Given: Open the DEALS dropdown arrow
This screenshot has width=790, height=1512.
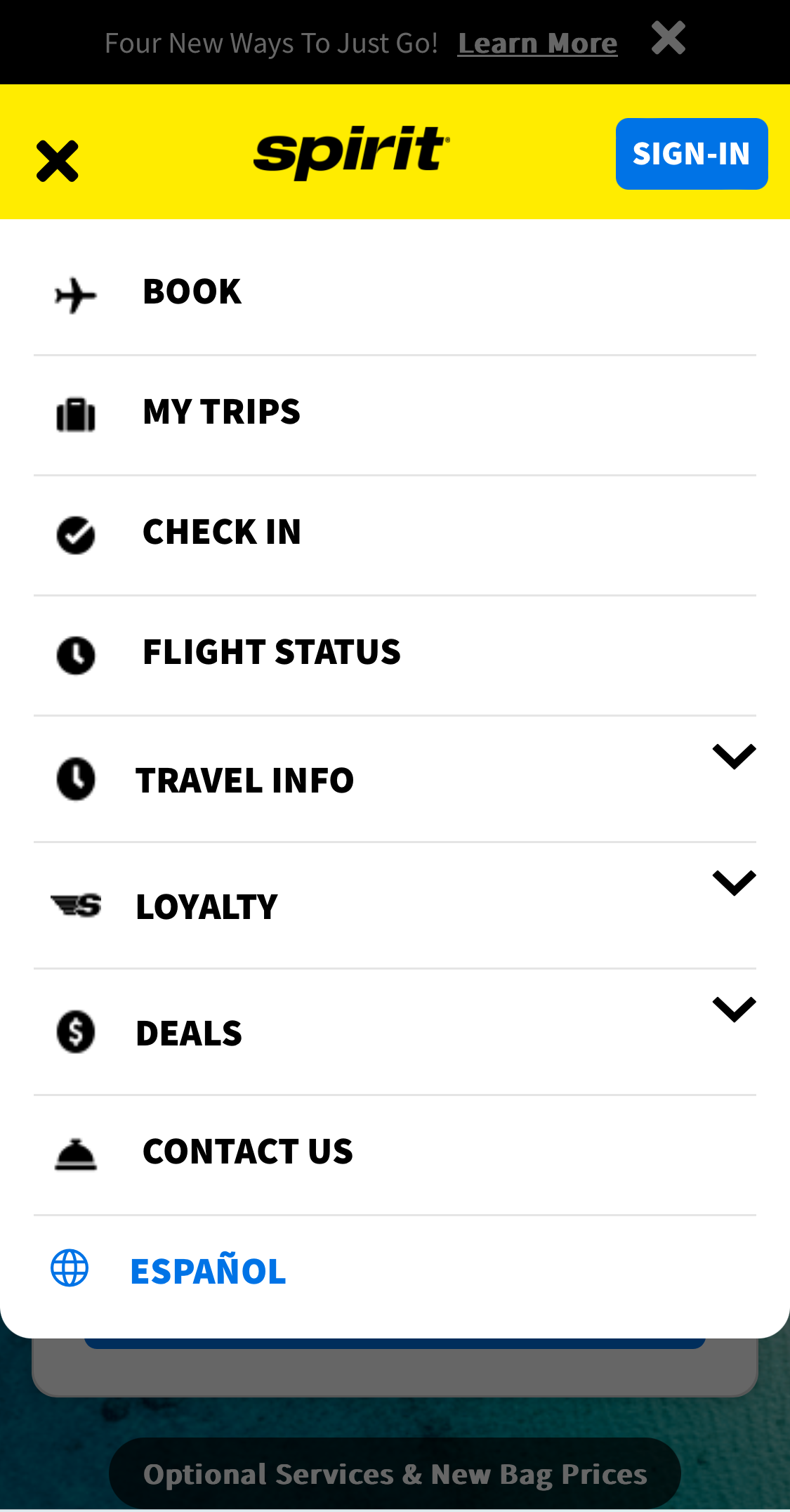Looking at the screenshot, I should 733,1008.
